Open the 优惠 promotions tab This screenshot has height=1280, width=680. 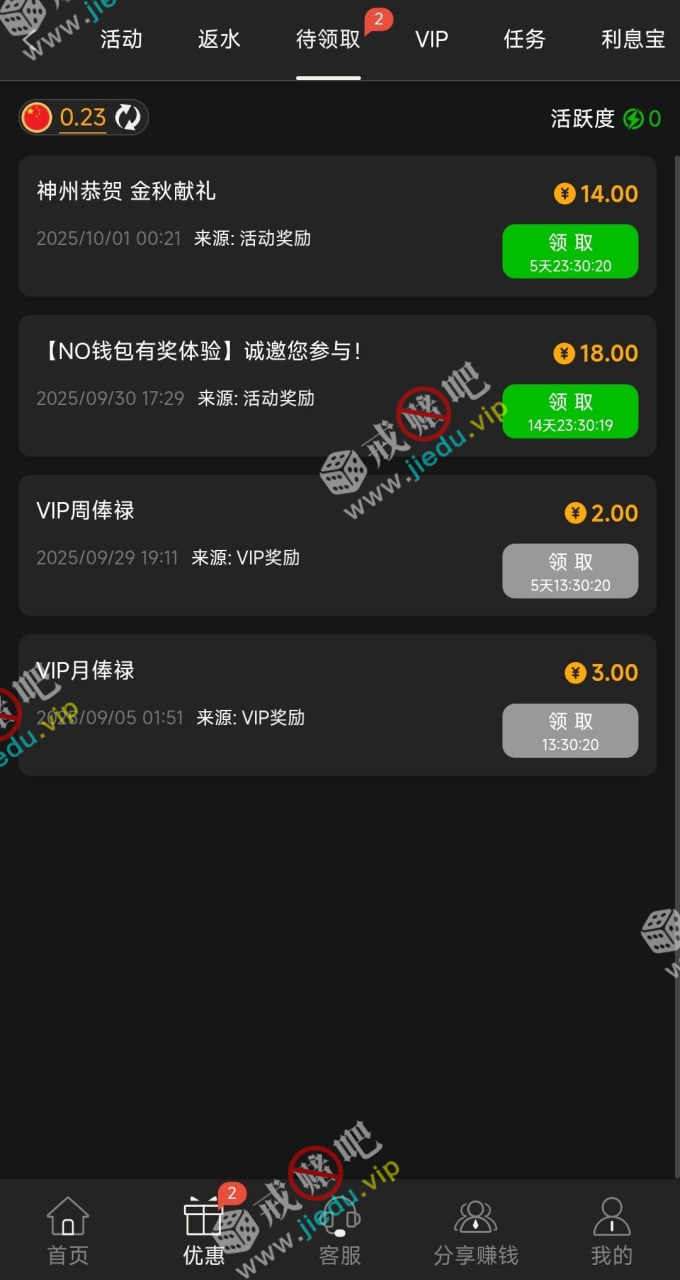(204, 1231)
